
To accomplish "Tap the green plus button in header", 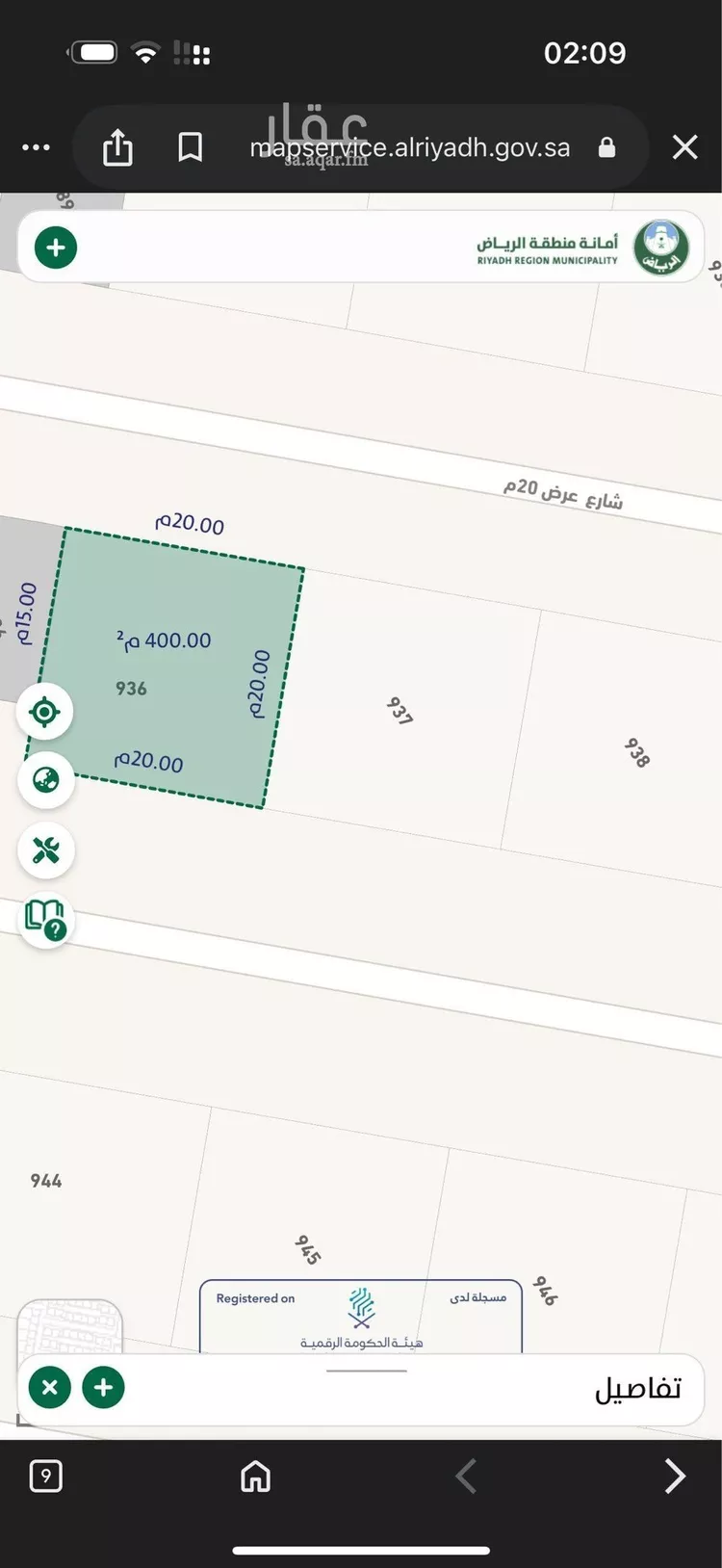I will pyautogui.click(x=56, y=248).
